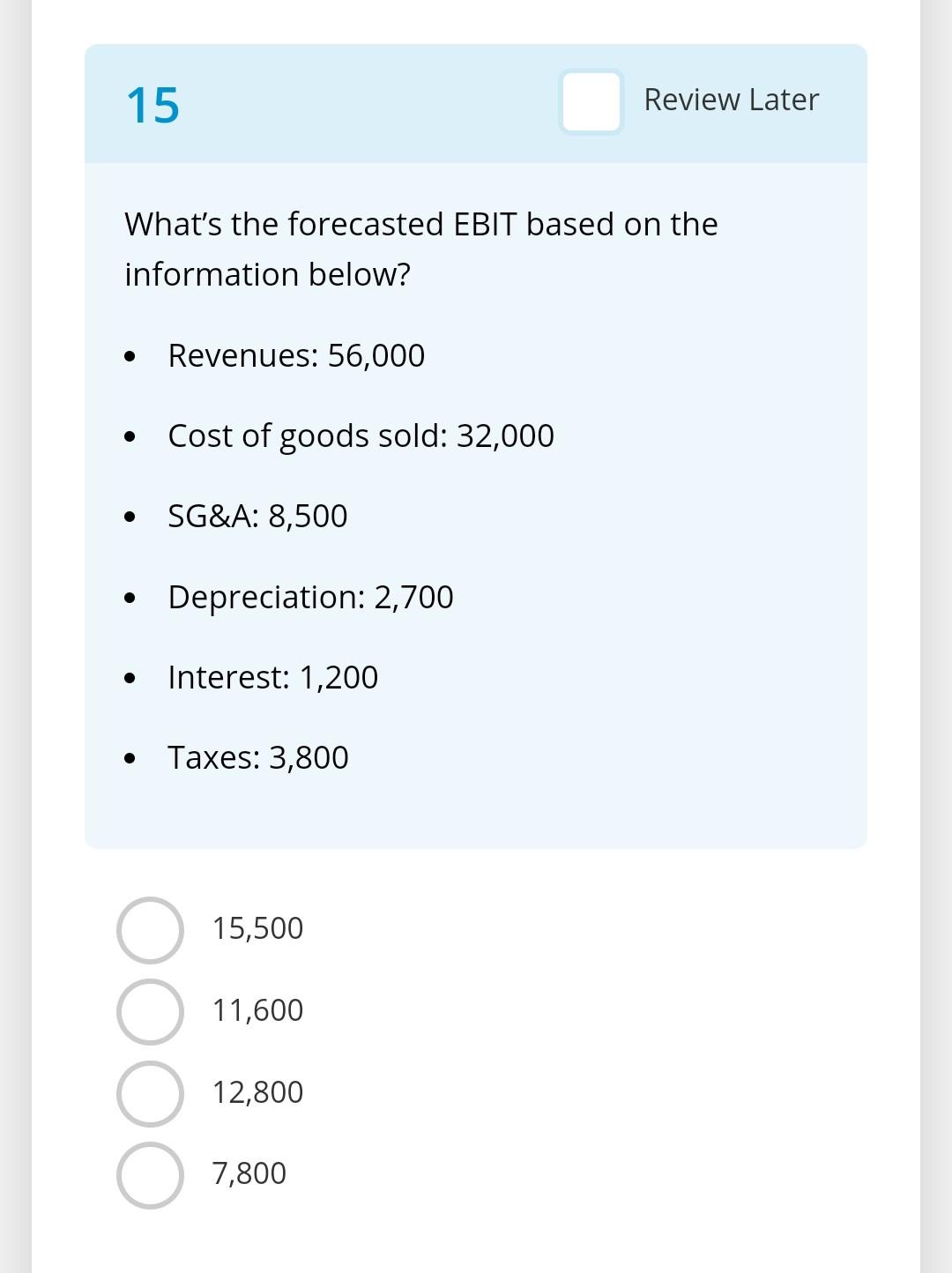Click the 15,500 answer text label
The width and height of the screenshot is (952, 1273).
click(257, 928)
